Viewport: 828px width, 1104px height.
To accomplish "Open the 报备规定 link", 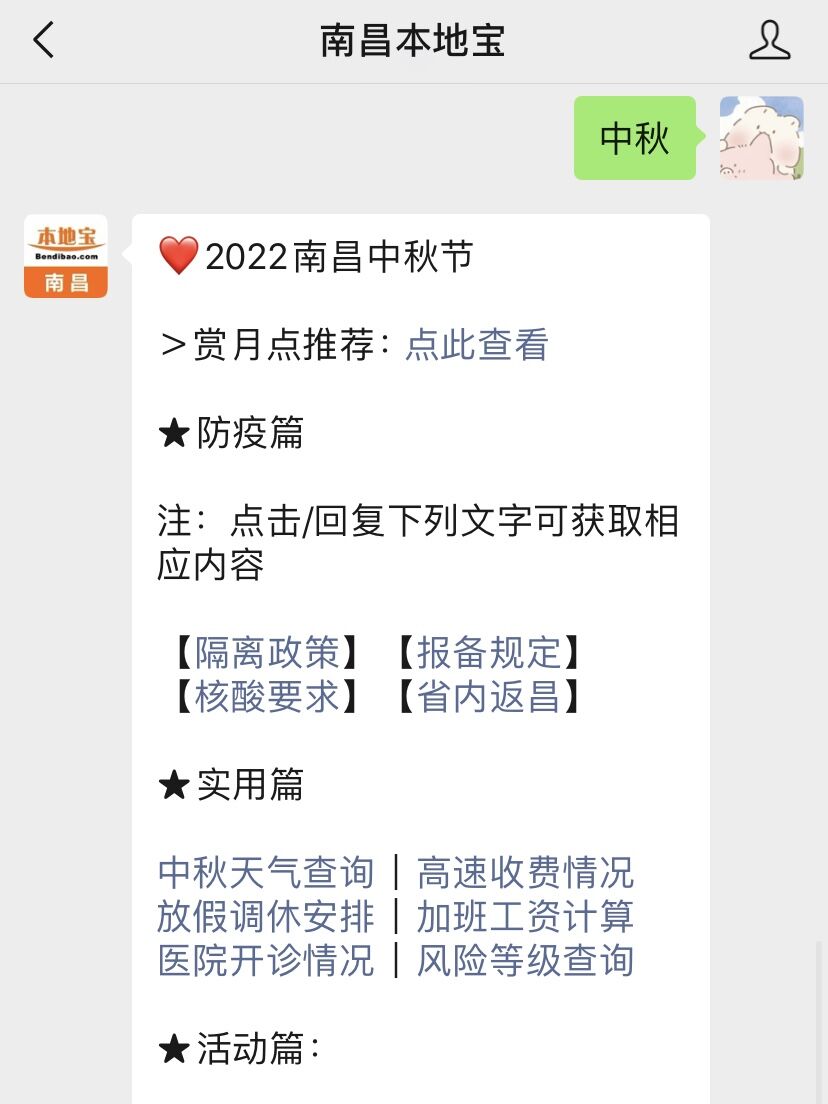I will pyautogui.click(x=489, y=653).
